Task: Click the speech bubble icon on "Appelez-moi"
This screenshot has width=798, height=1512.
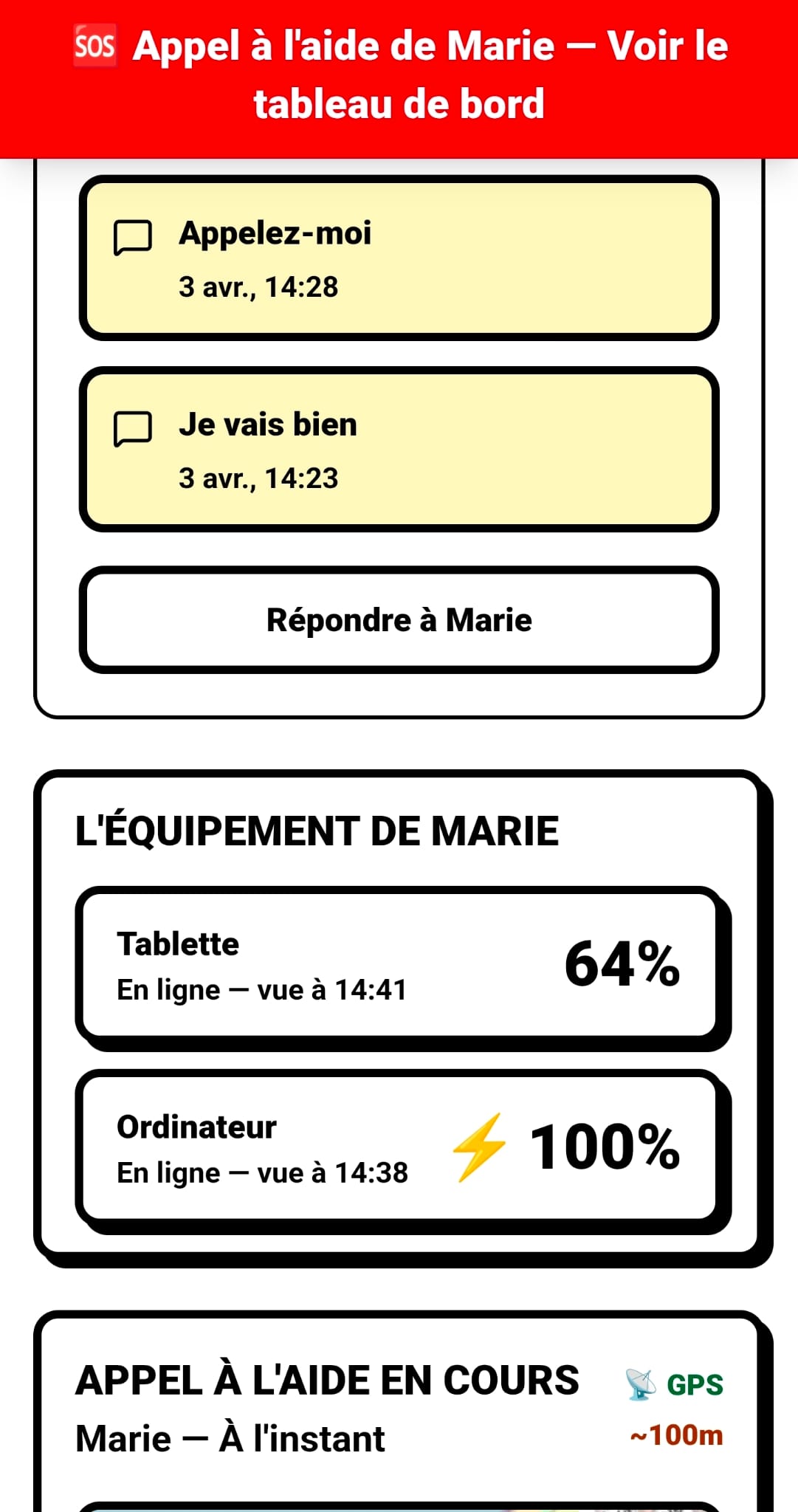Action: click(133, 238)
